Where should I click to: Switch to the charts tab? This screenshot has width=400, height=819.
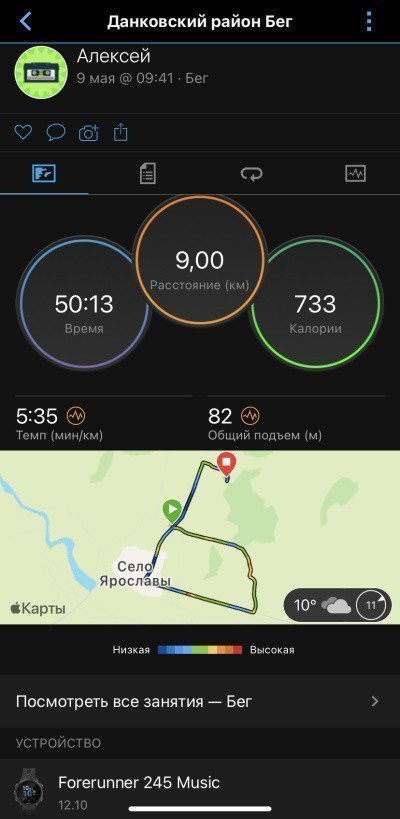click(x=356, y=173)
